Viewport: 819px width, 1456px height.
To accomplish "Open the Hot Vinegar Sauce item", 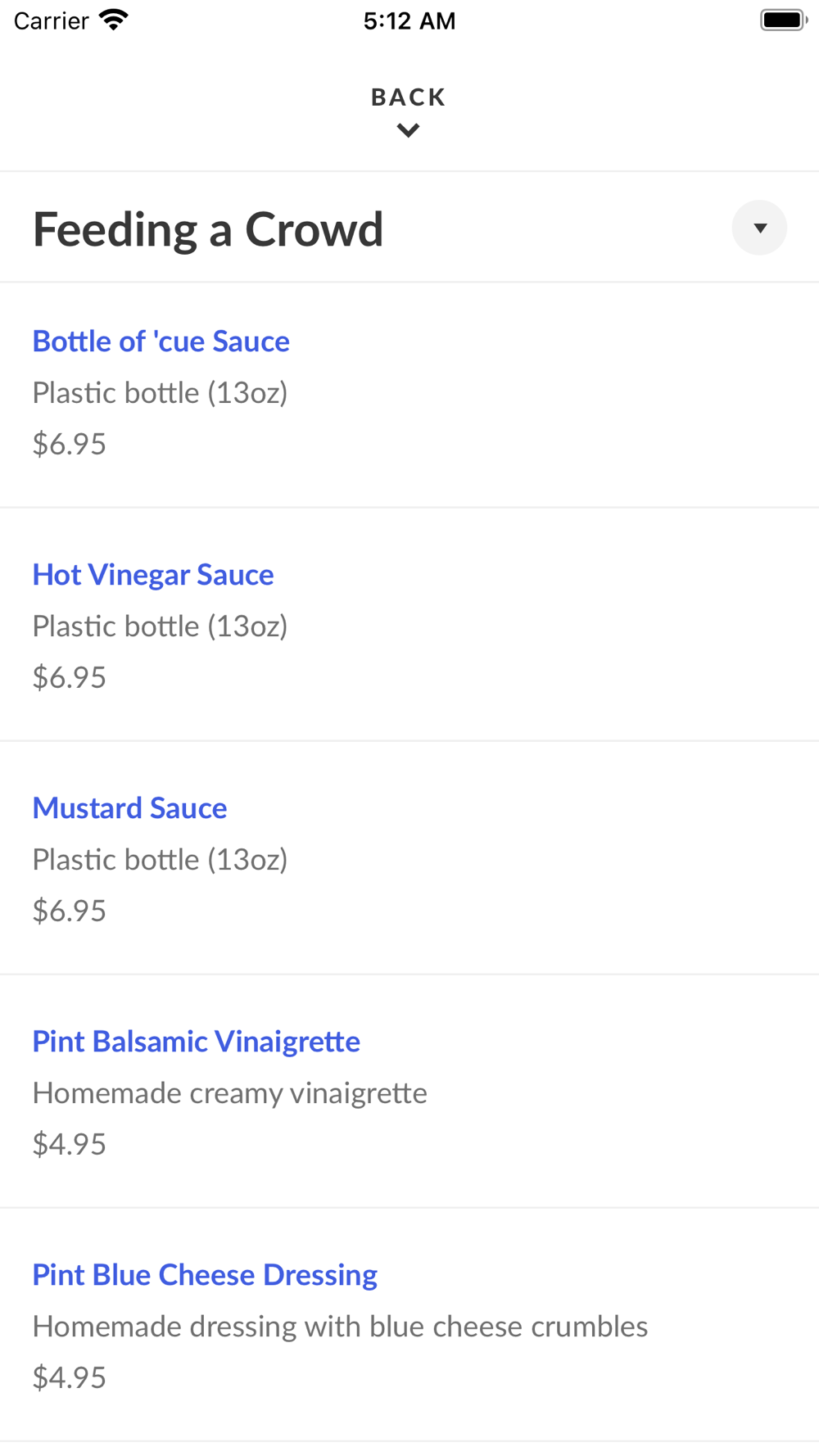I will point(153,575).
